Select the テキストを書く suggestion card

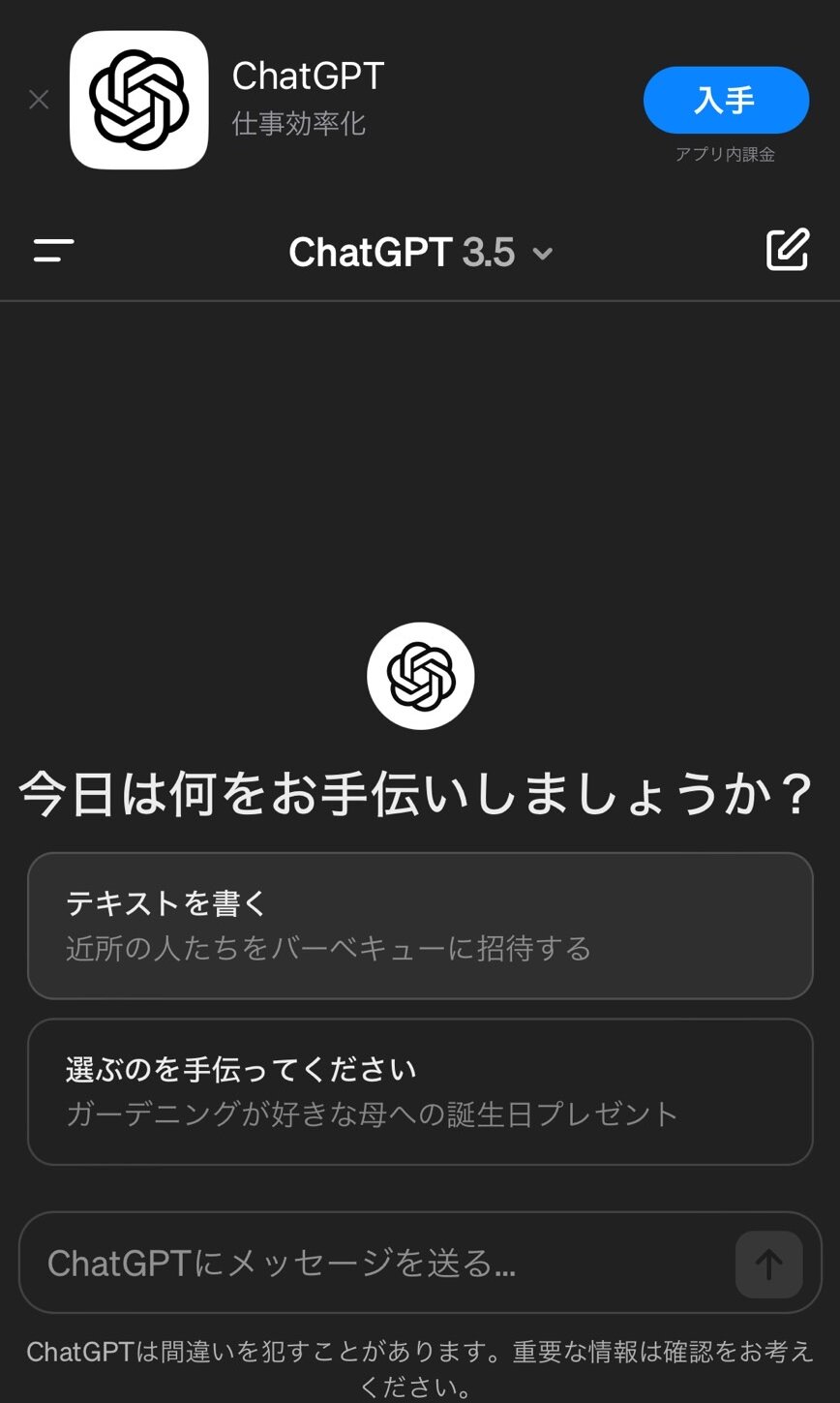tap(420, 926)
